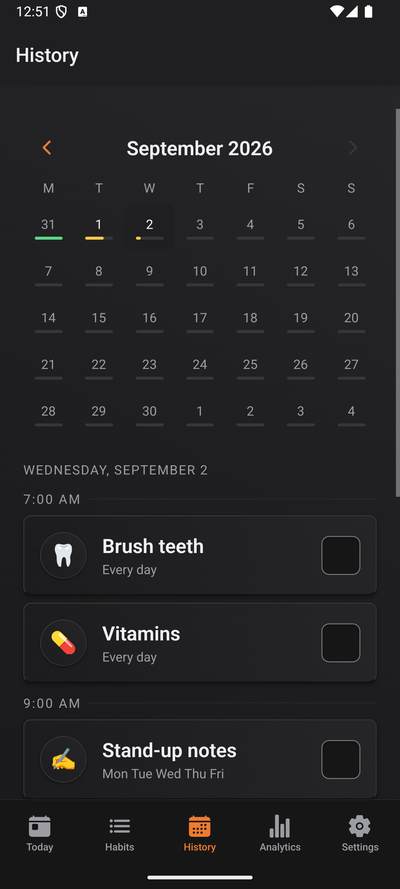
Task: Go to the previous month
Action: 47,148
